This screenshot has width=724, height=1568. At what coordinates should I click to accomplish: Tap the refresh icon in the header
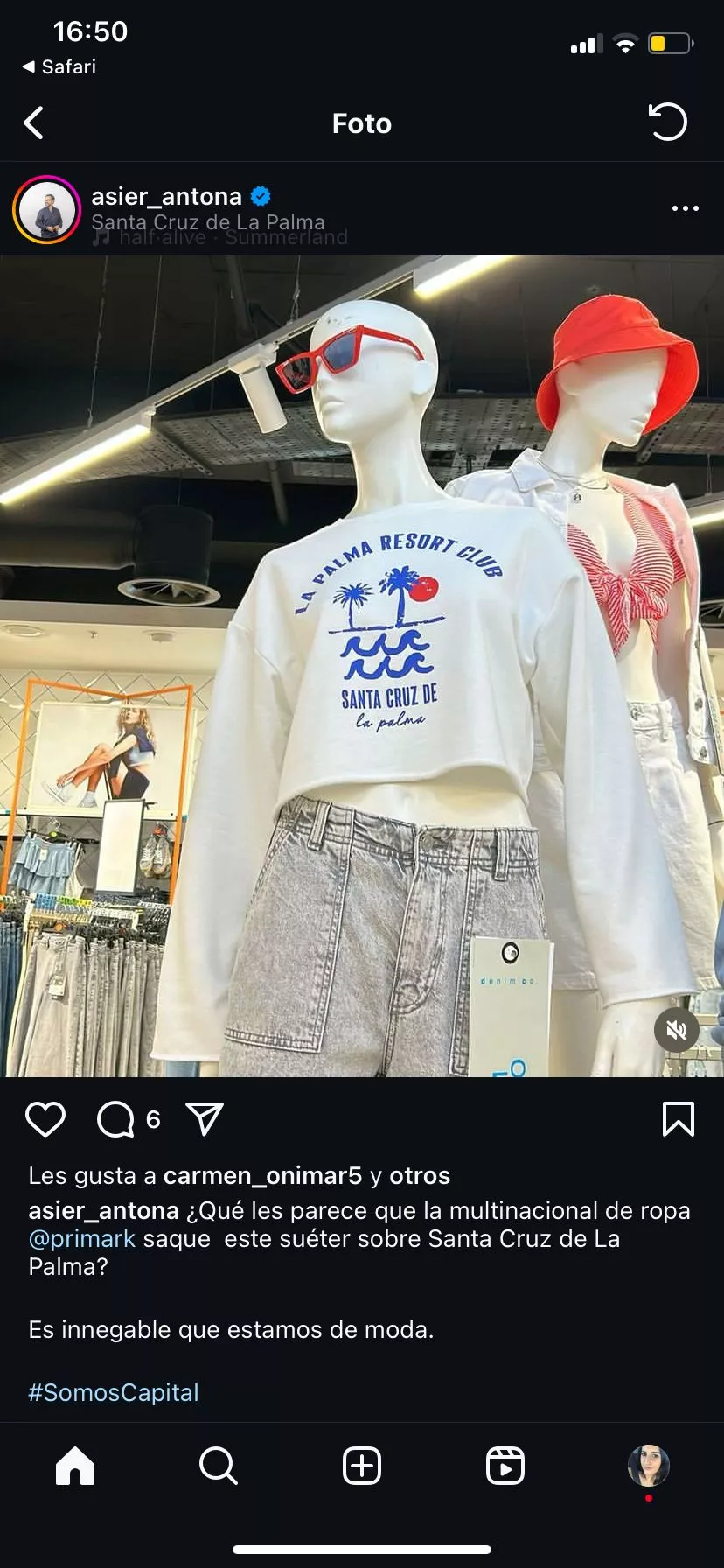(668, 122)
